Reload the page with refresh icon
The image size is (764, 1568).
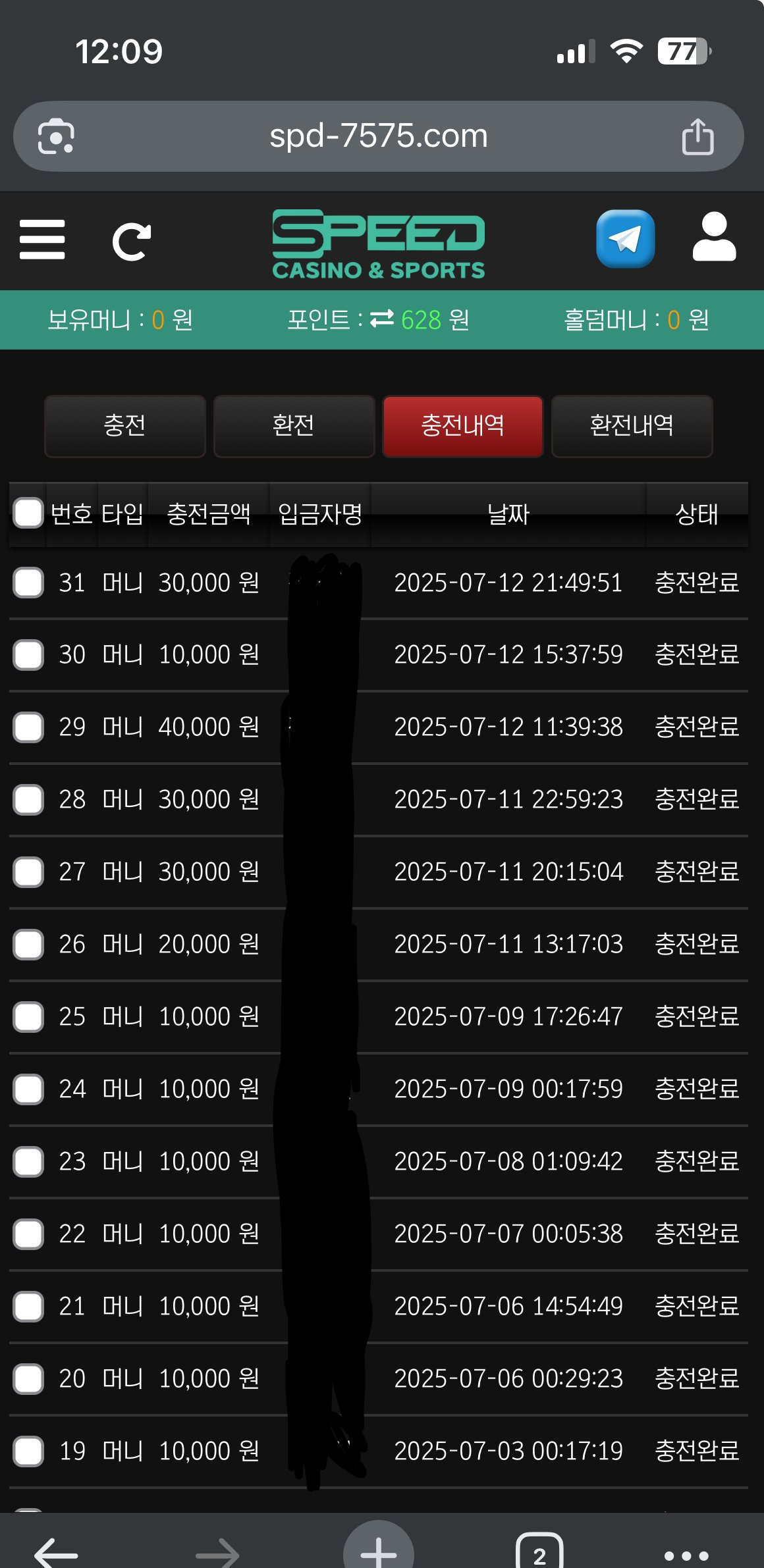[x=132, y=242]
